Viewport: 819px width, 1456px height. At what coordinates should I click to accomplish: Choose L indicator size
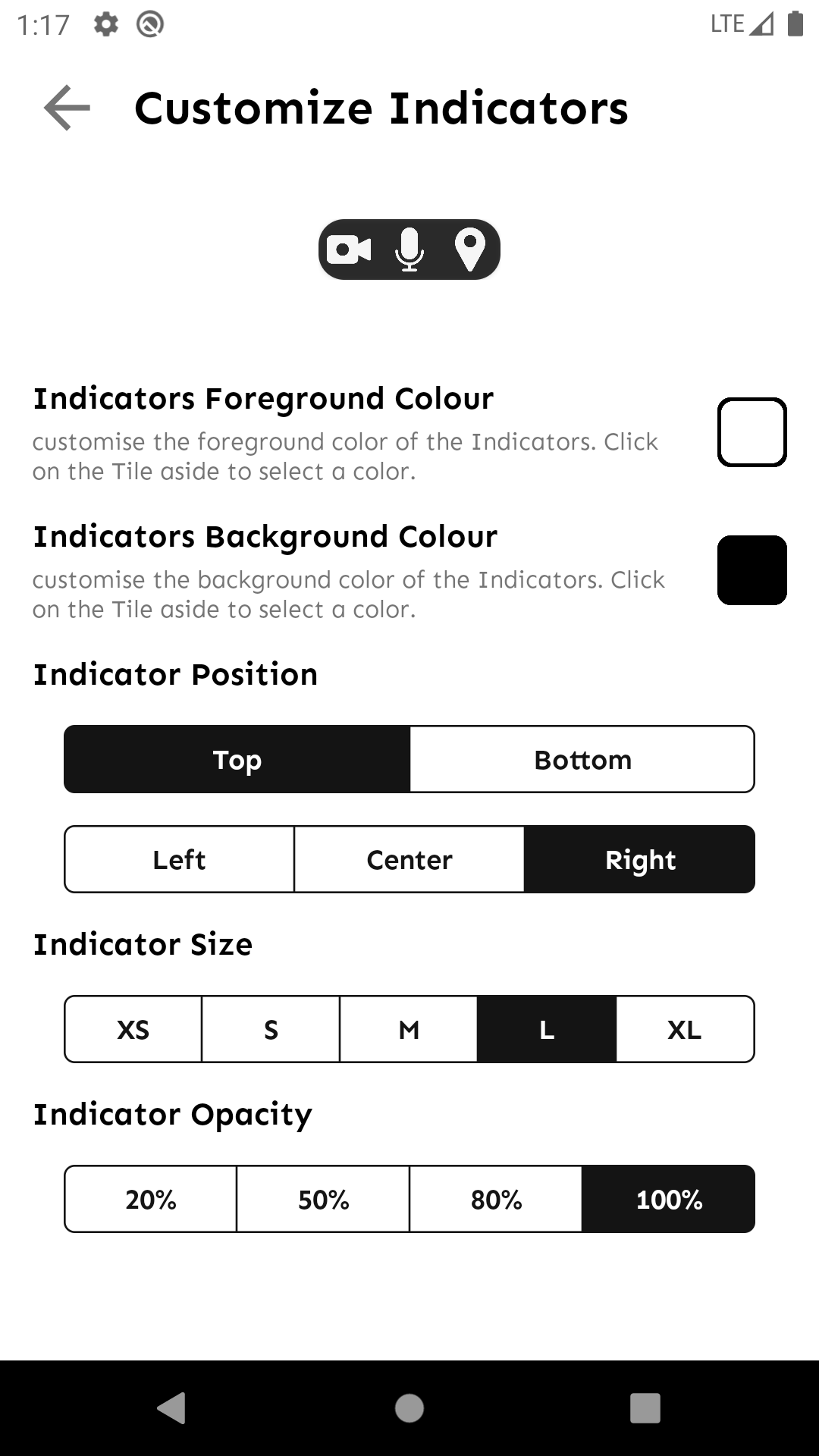click(x=547, y=1029)
